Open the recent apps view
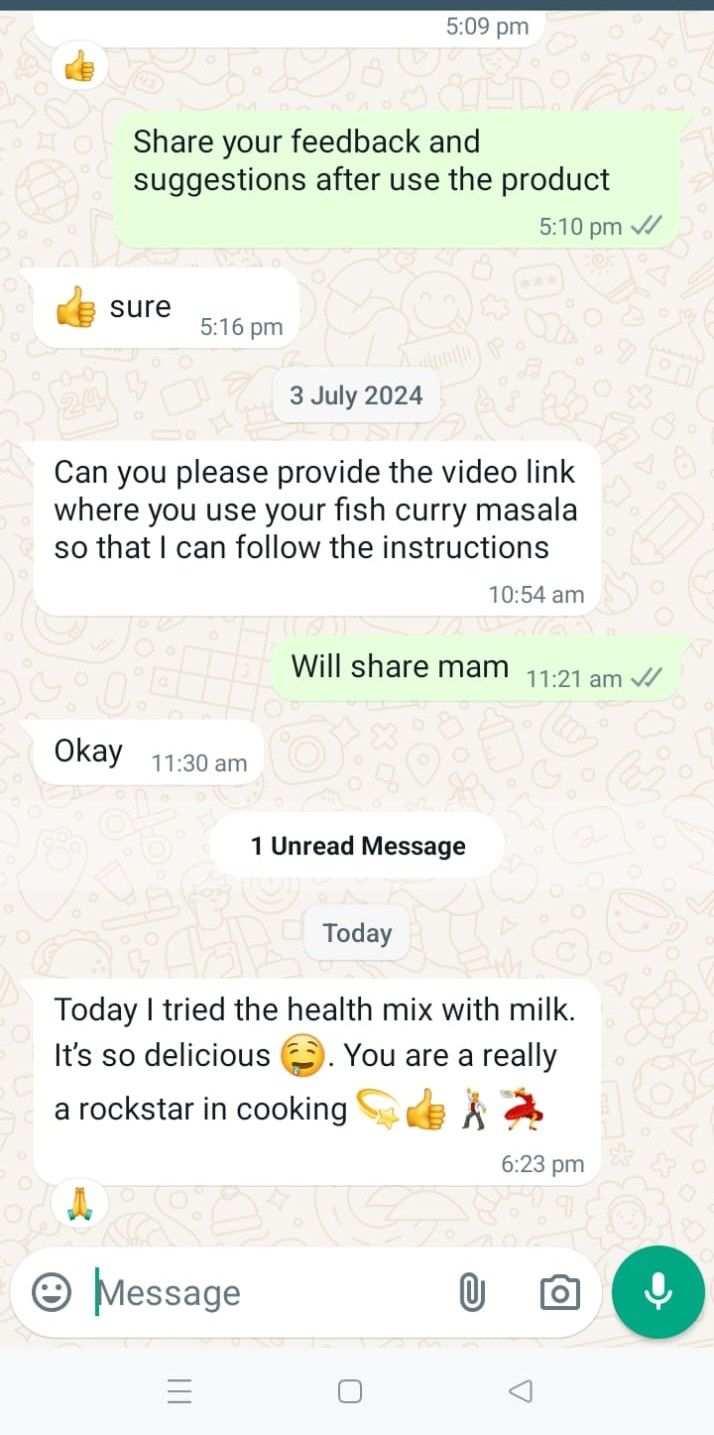This screenshot has width=714, height=1435. (x=179, y=1391)
